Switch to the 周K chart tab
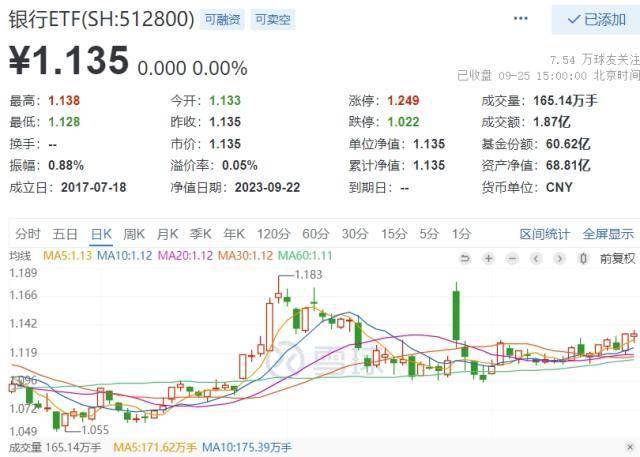This screenshot has width=640, height=457. point(134,234)
